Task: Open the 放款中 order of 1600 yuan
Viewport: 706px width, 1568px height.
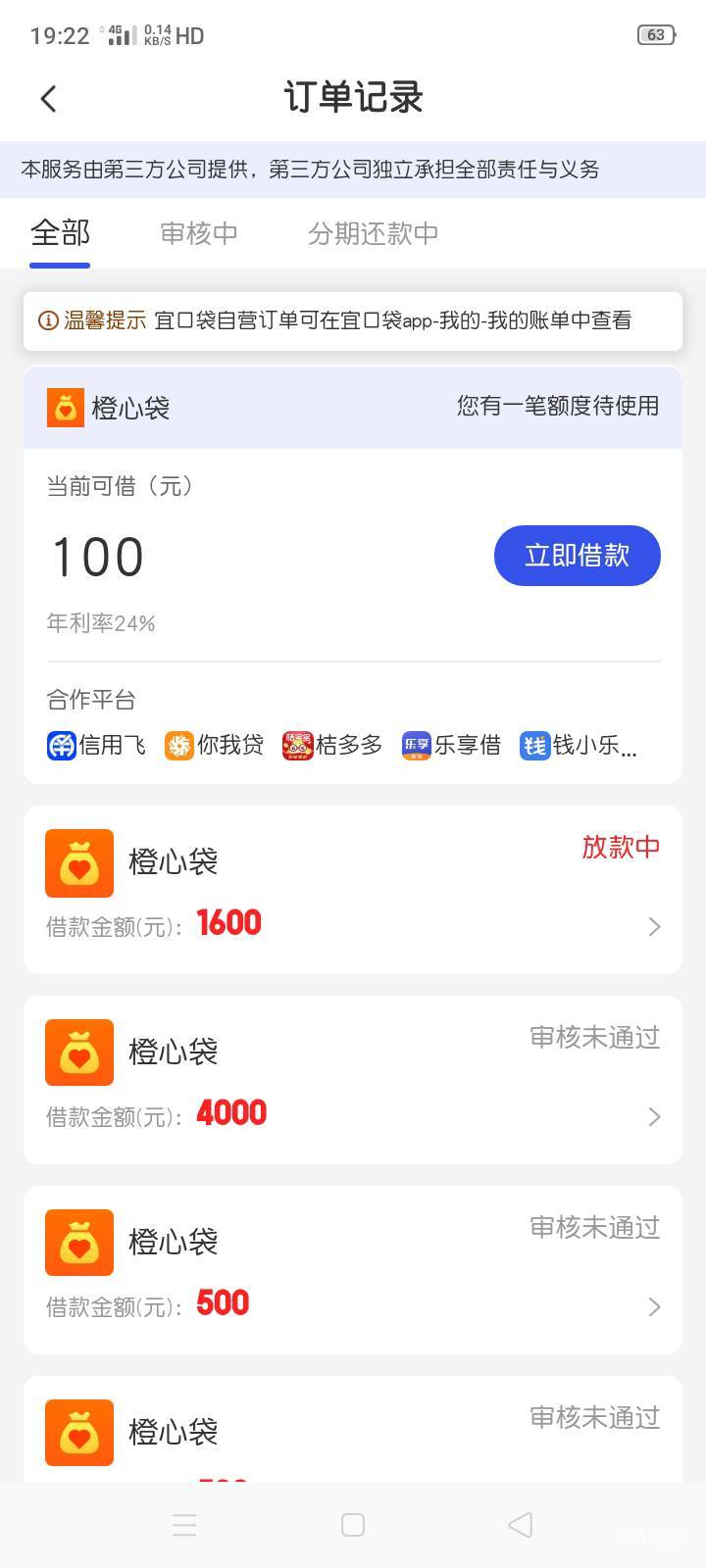Action: 353,889
